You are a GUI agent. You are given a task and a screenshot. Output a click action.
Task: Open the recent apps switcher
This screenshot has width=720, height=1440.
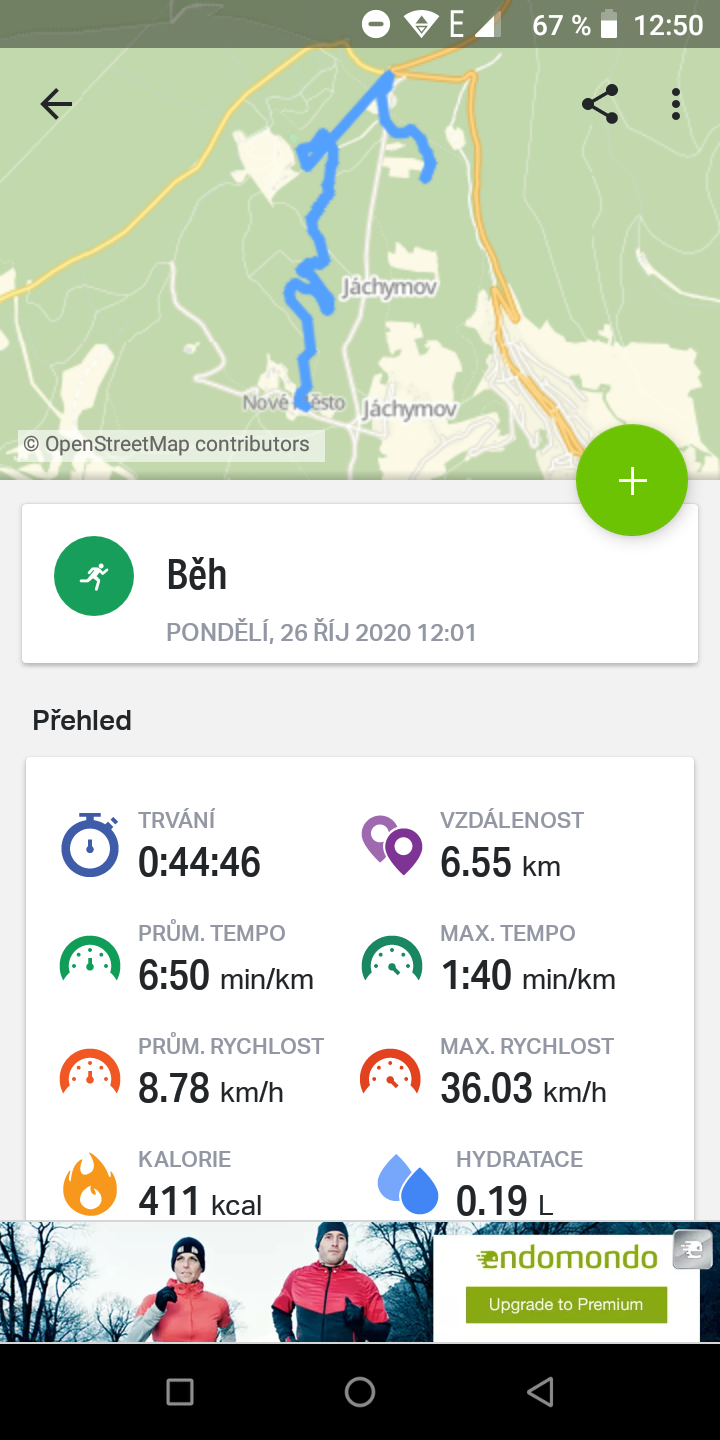180,1392
